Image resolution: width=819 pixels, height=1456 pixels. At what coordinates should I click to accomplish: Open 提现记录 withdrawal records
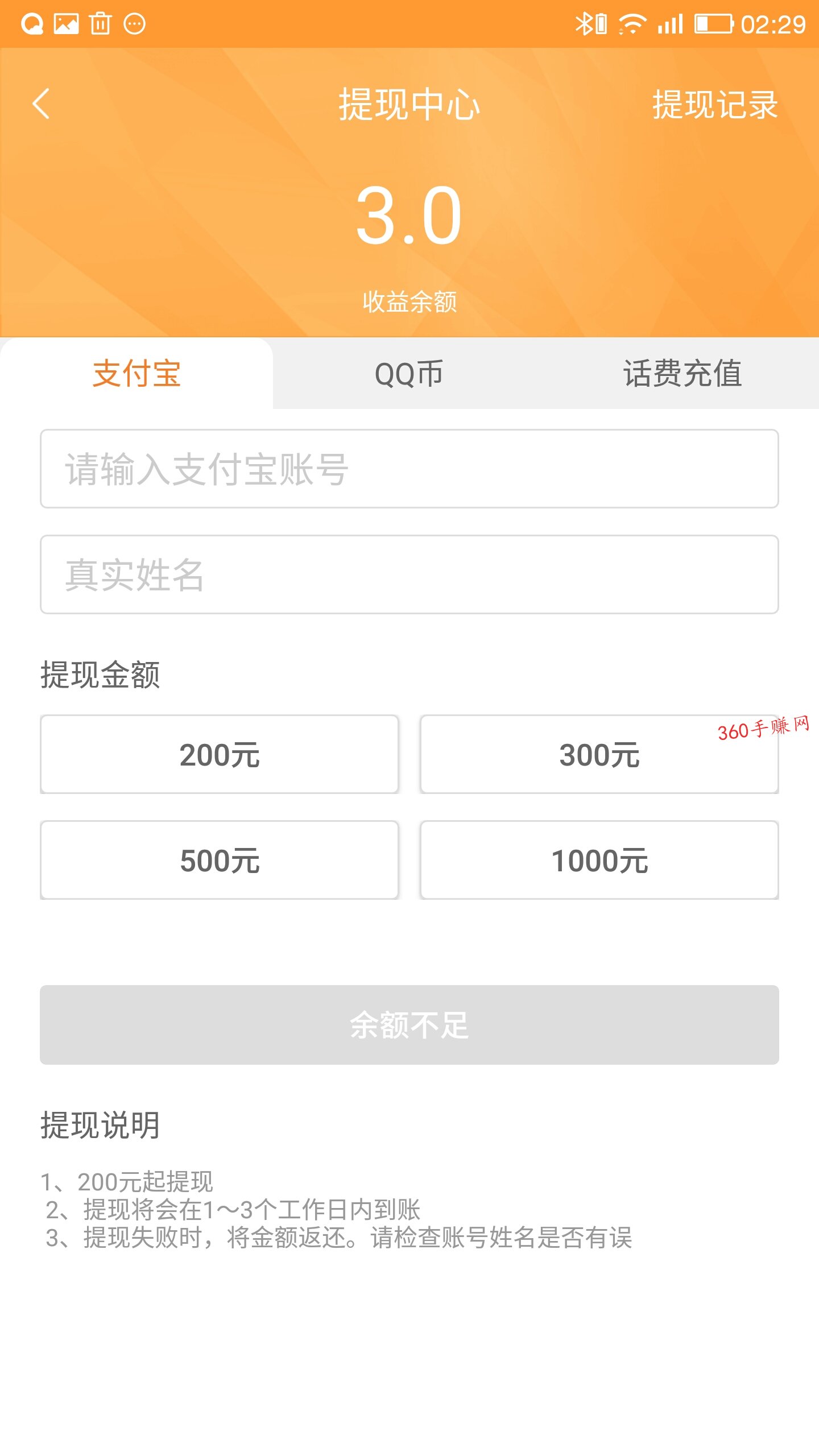coord(715,105)
